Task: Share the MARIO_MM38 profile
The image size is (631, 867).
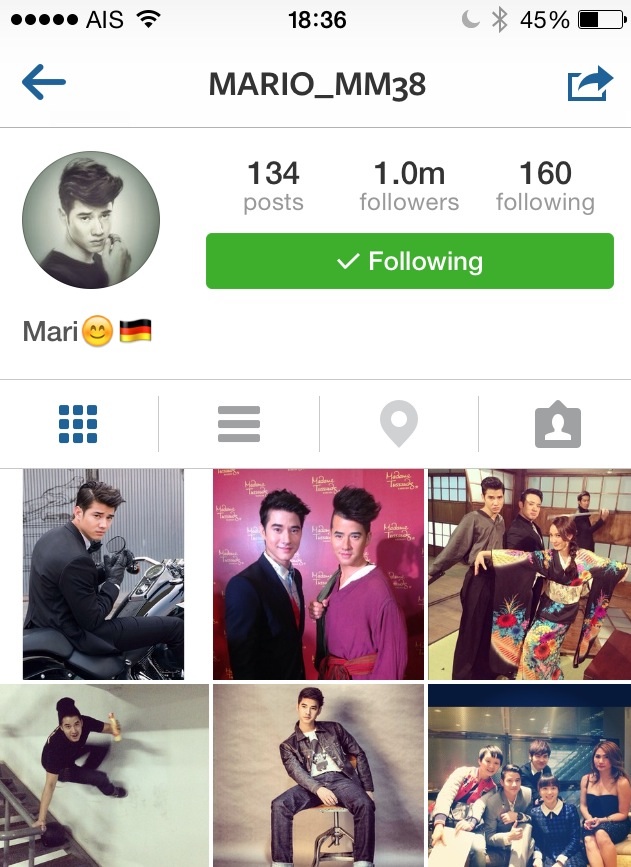Action: click(590, 83)
